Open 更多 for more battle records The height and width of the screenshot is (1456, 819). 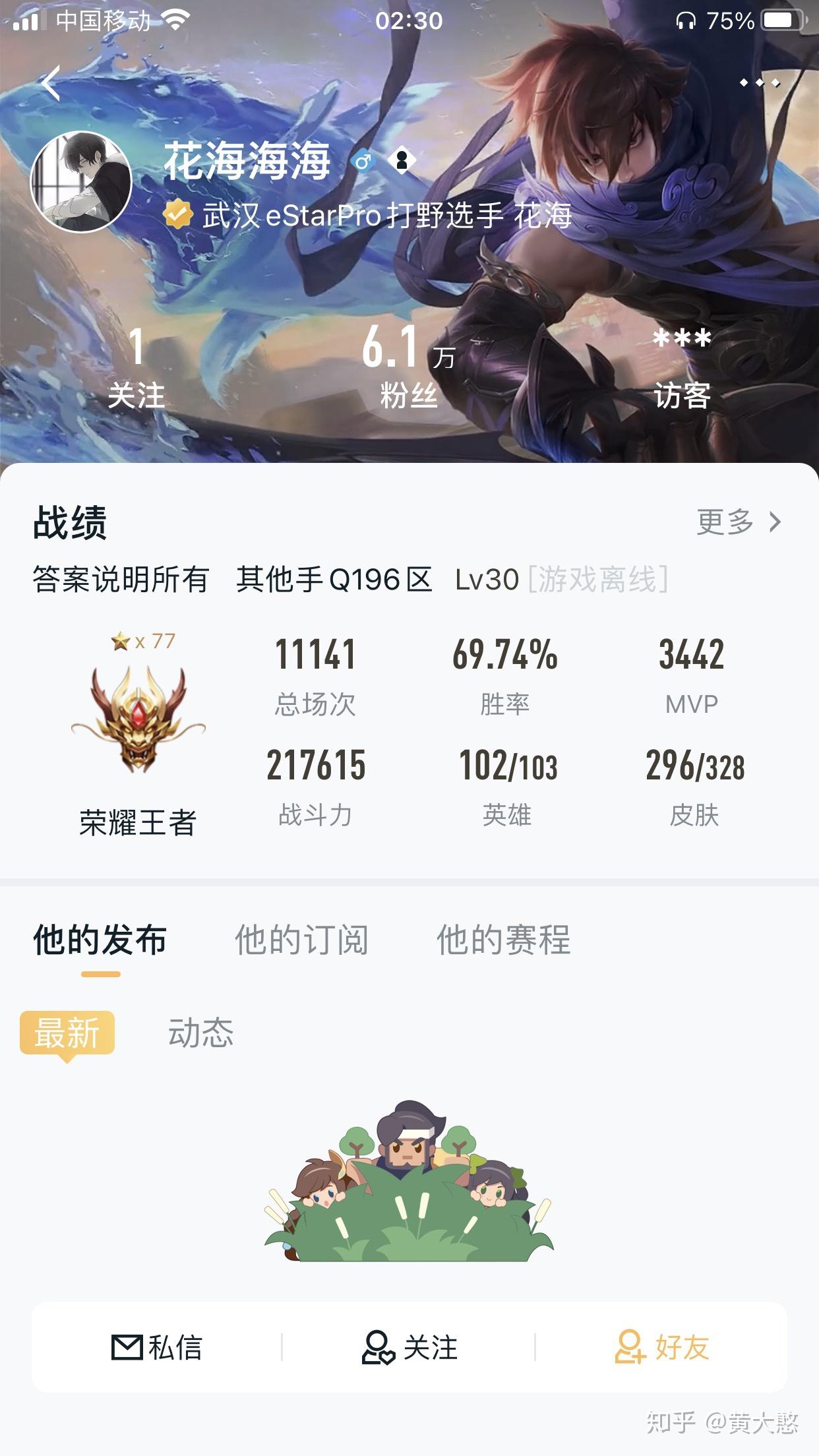(x=739, y=522)
